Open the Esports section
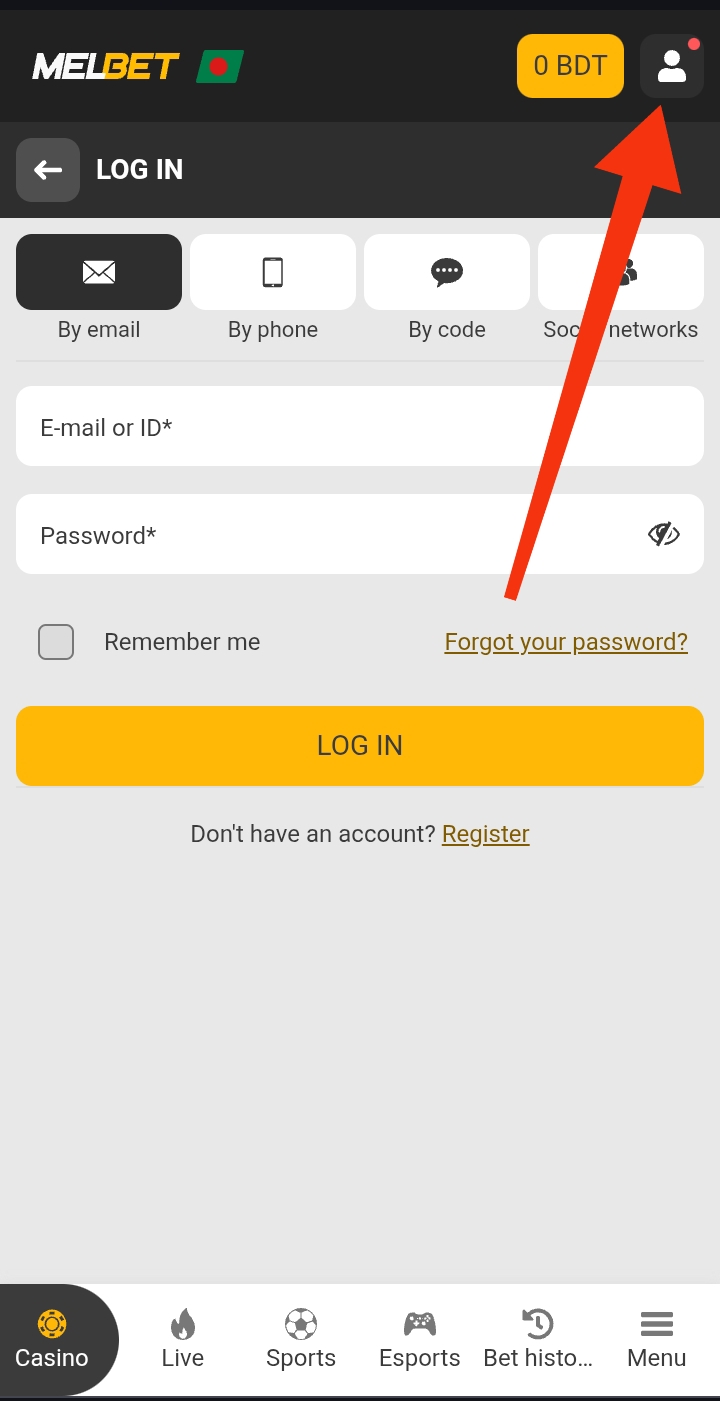The width and height of the screenshot is (720, 1401). click(x=420, y=1340)
